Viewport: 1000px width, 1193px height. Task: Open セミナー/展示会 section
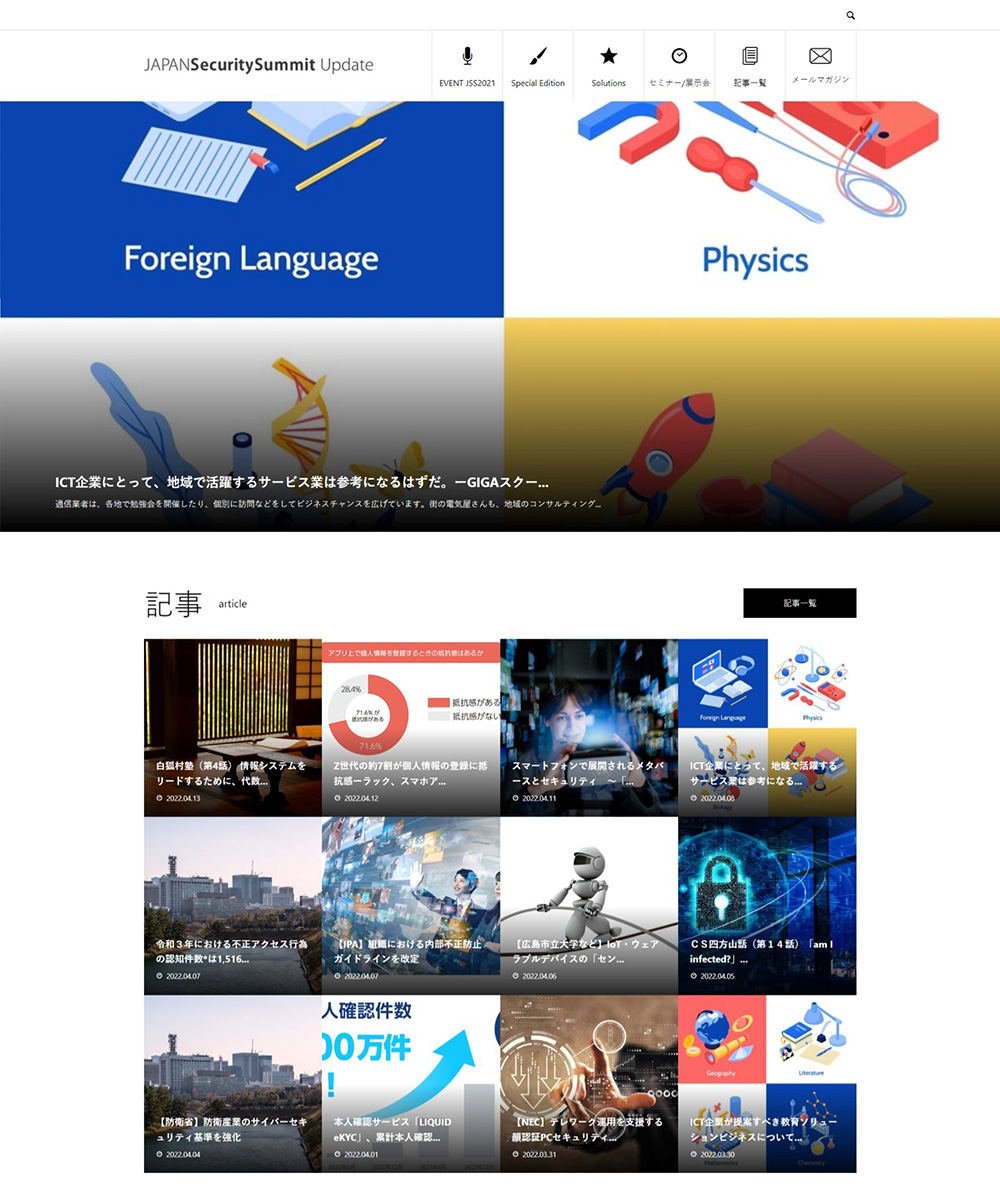coord(679,66)
